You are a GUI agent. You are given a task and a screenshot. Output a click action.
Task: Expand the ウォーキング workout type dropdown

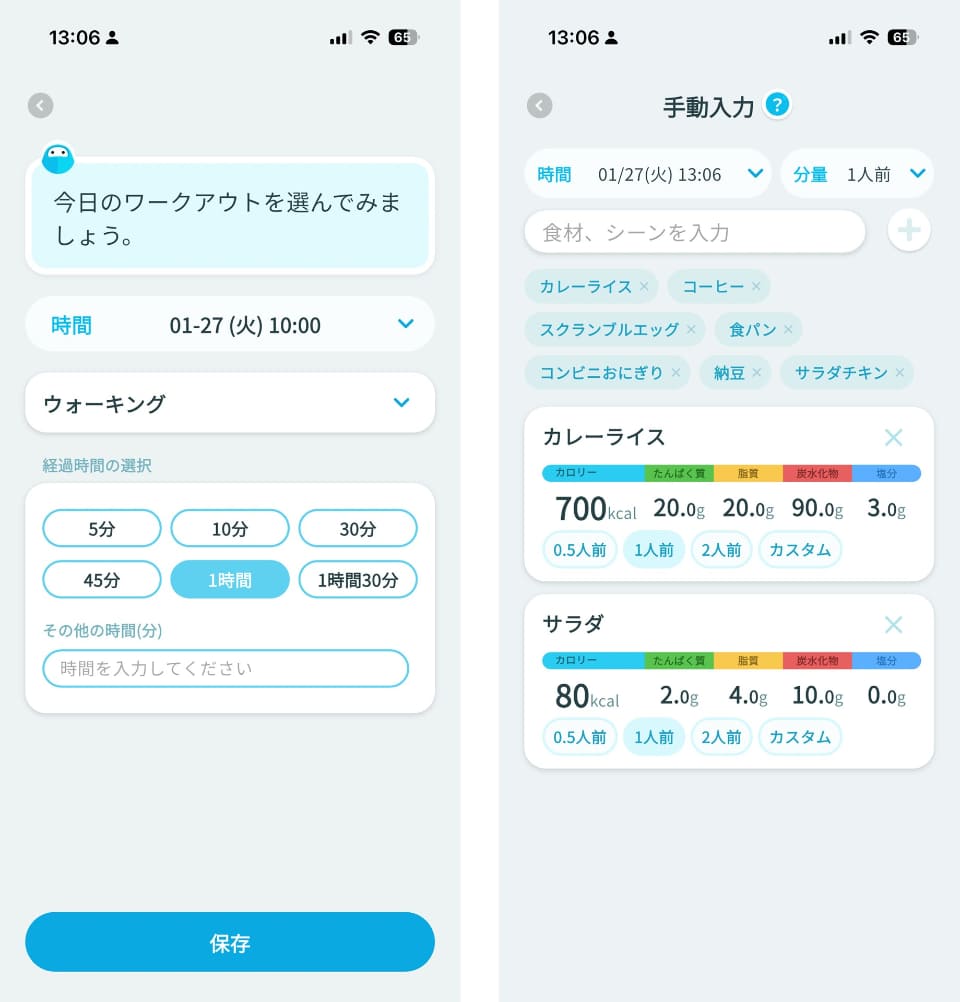coord(230,403)
